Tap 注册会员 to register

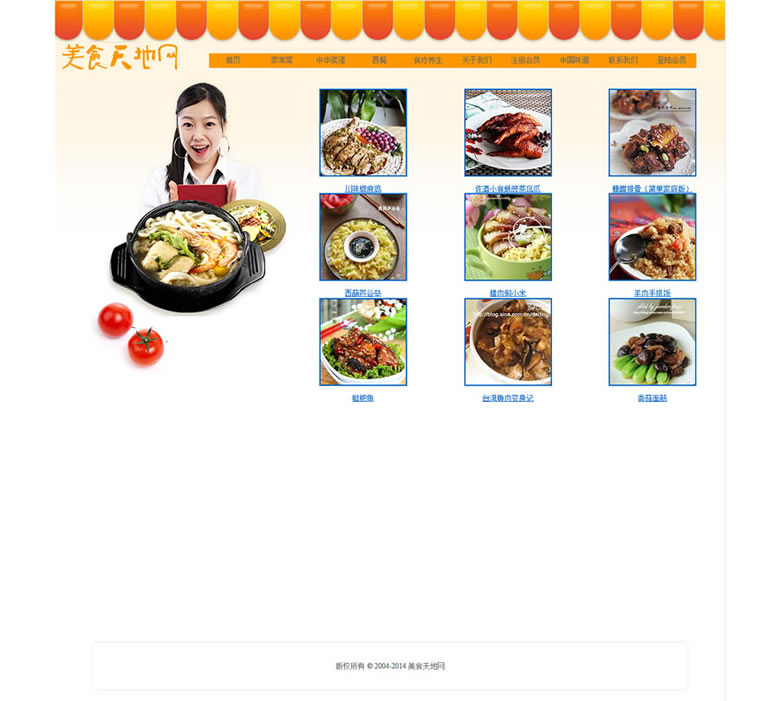click(525, 60)
